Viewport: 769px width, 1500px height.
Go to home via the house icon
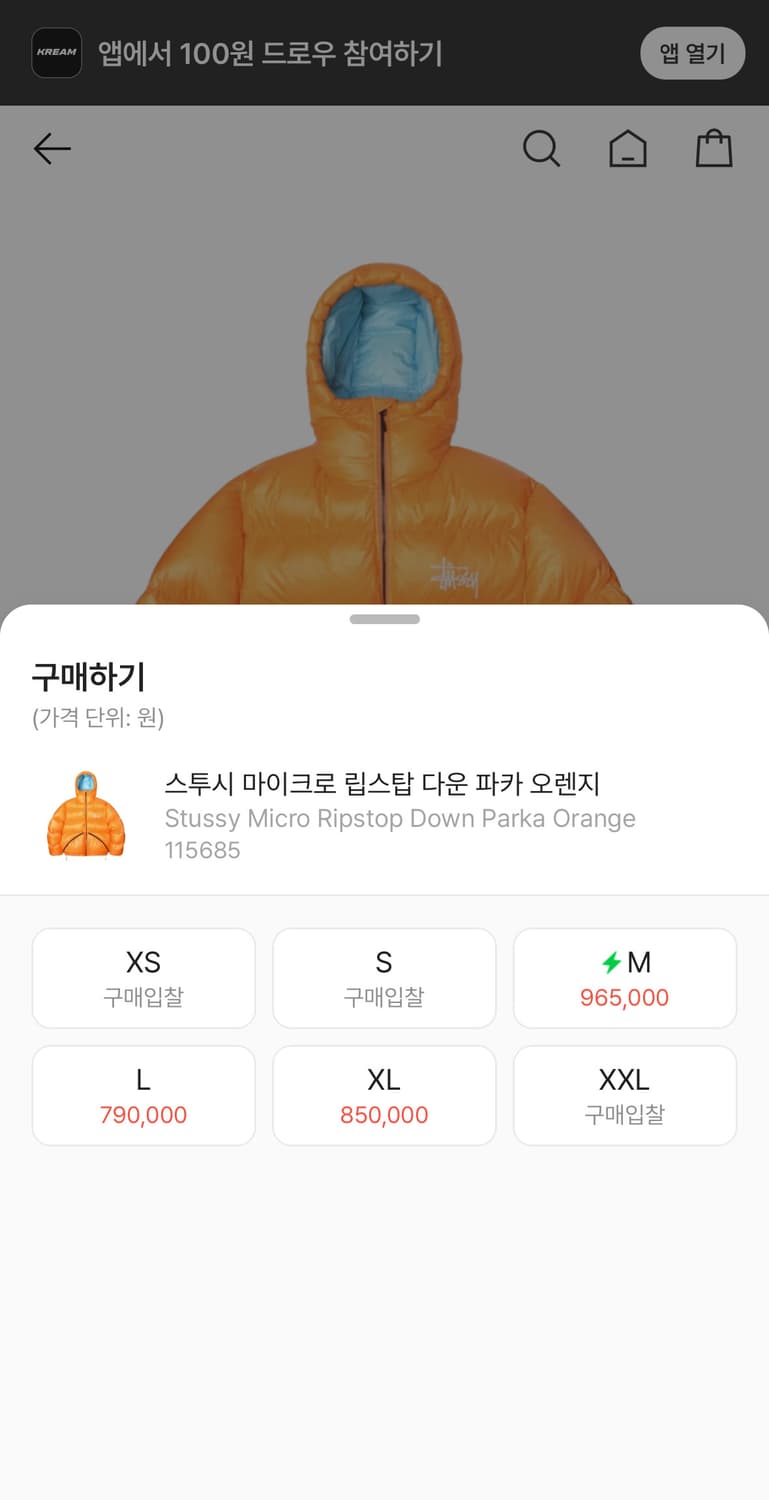click(628, 148)
